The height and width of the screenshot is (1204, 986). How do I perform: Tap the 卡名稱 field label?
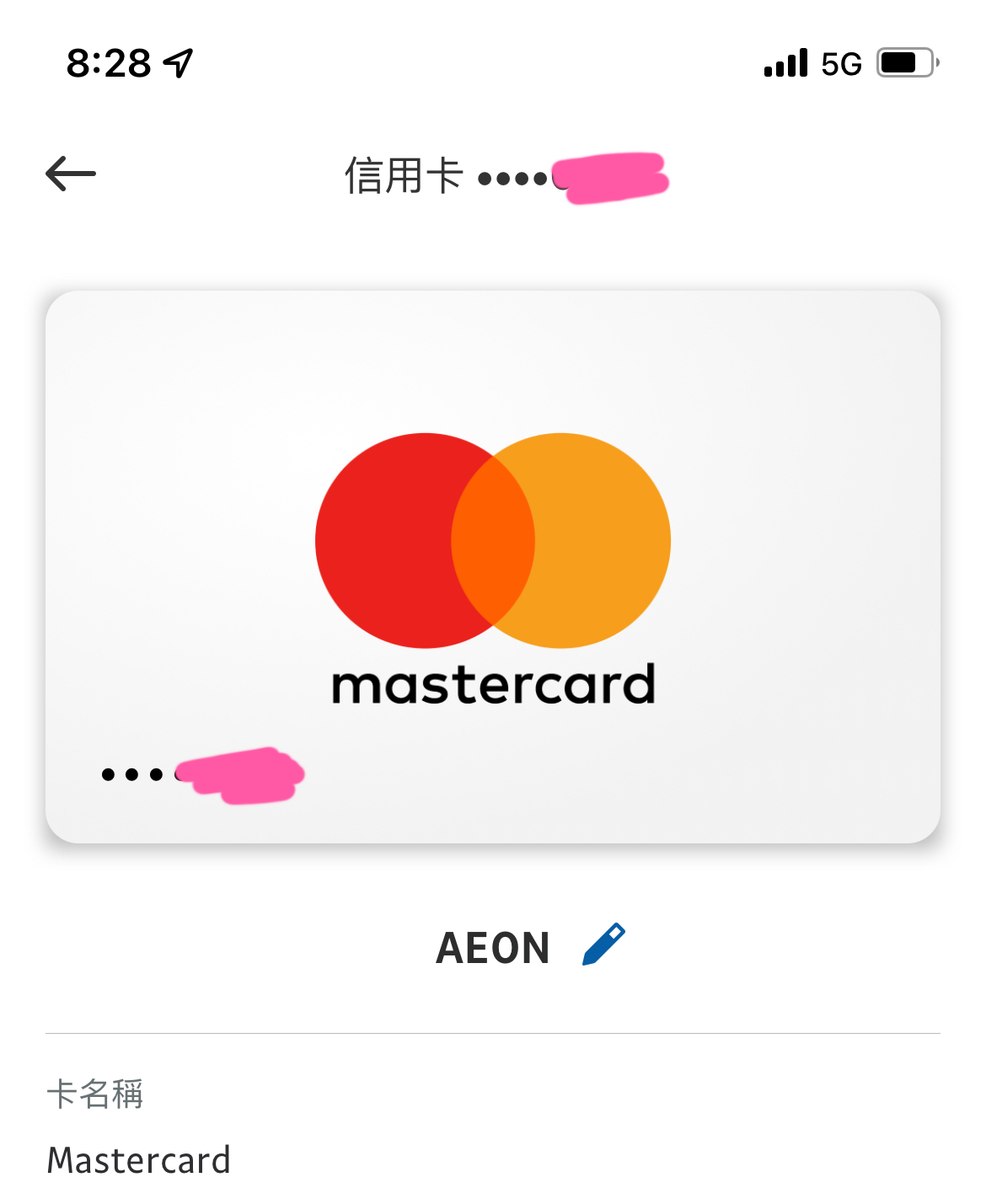click(x=95, y=1091)
